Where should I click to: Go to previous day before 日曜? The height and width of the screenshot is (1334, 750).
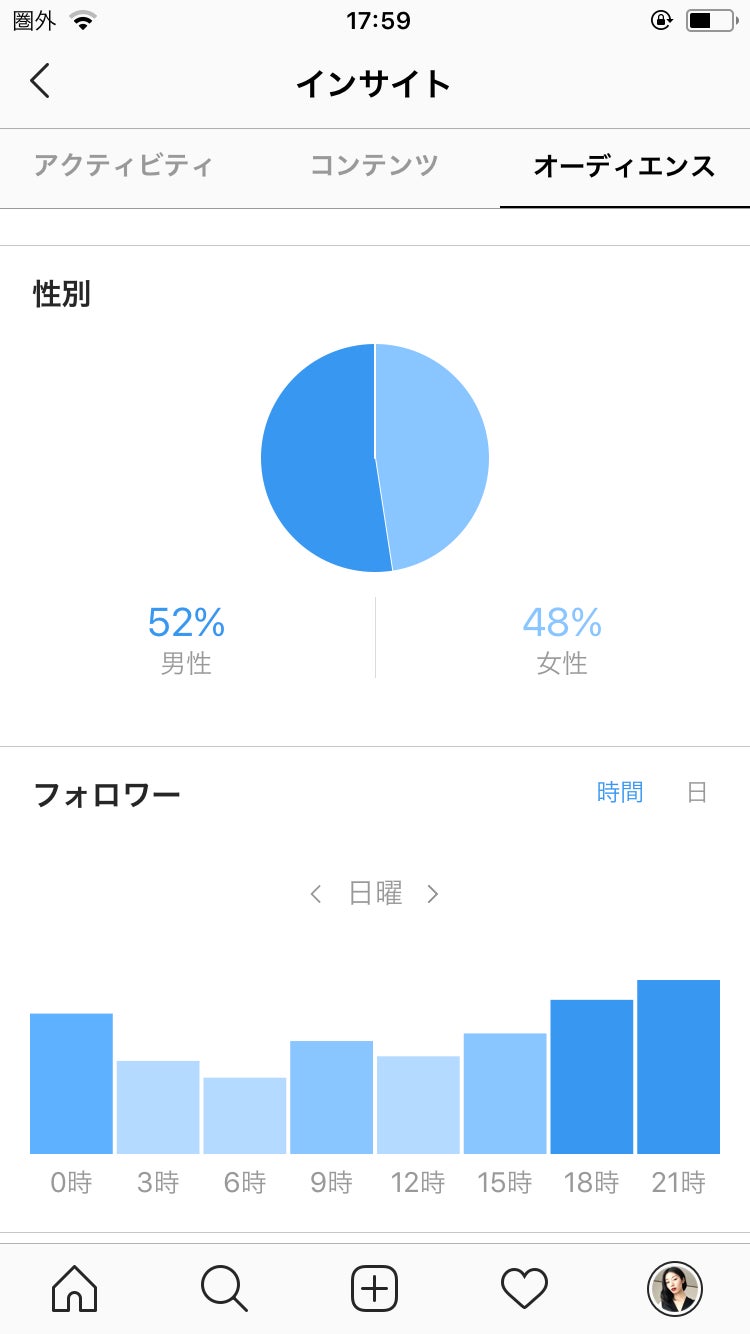click(x=316, y=893)
